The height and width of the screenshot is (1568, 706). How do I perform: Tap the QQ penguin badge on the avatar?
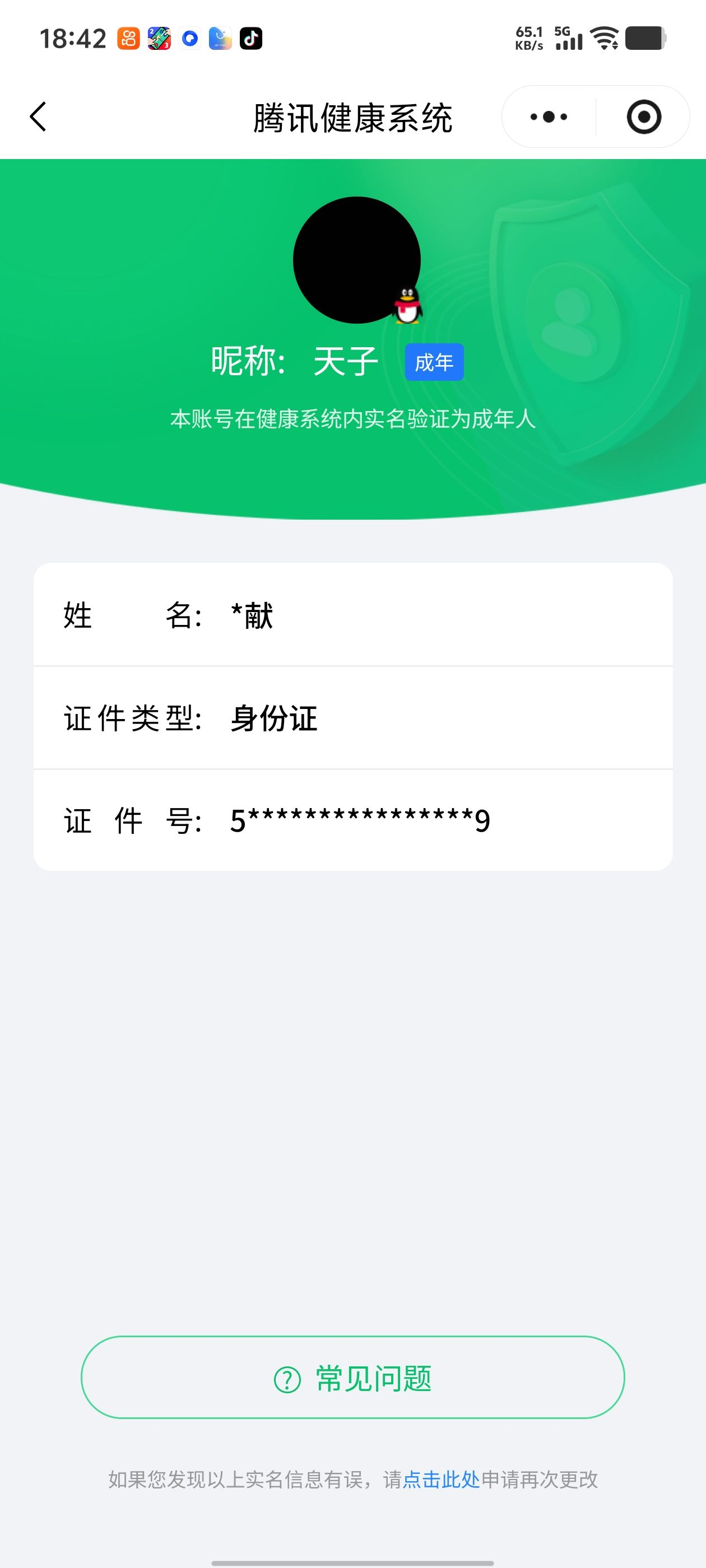tap(407, 306)
